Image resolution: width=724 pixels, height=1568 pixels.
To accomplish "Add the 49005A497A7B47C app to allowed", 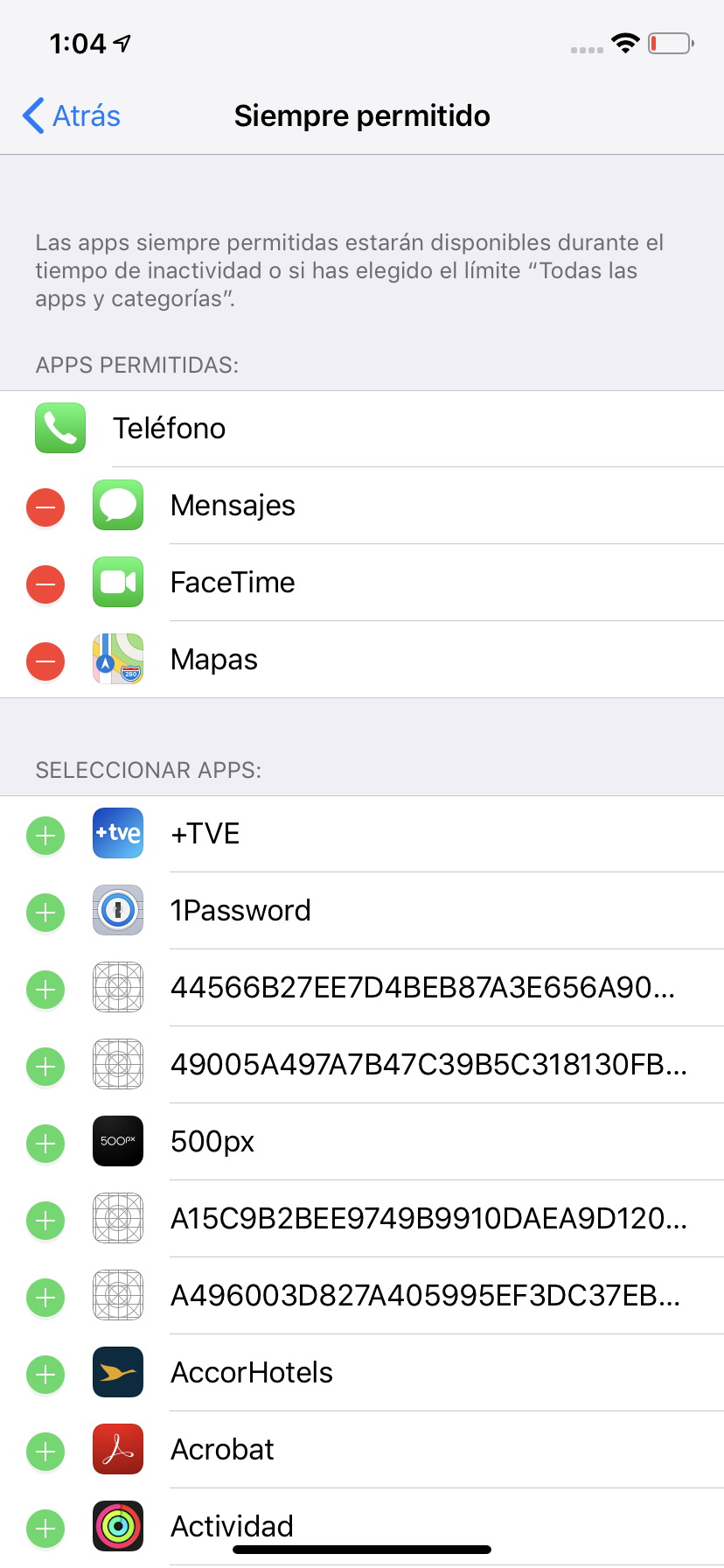I will coord(45,1067).
